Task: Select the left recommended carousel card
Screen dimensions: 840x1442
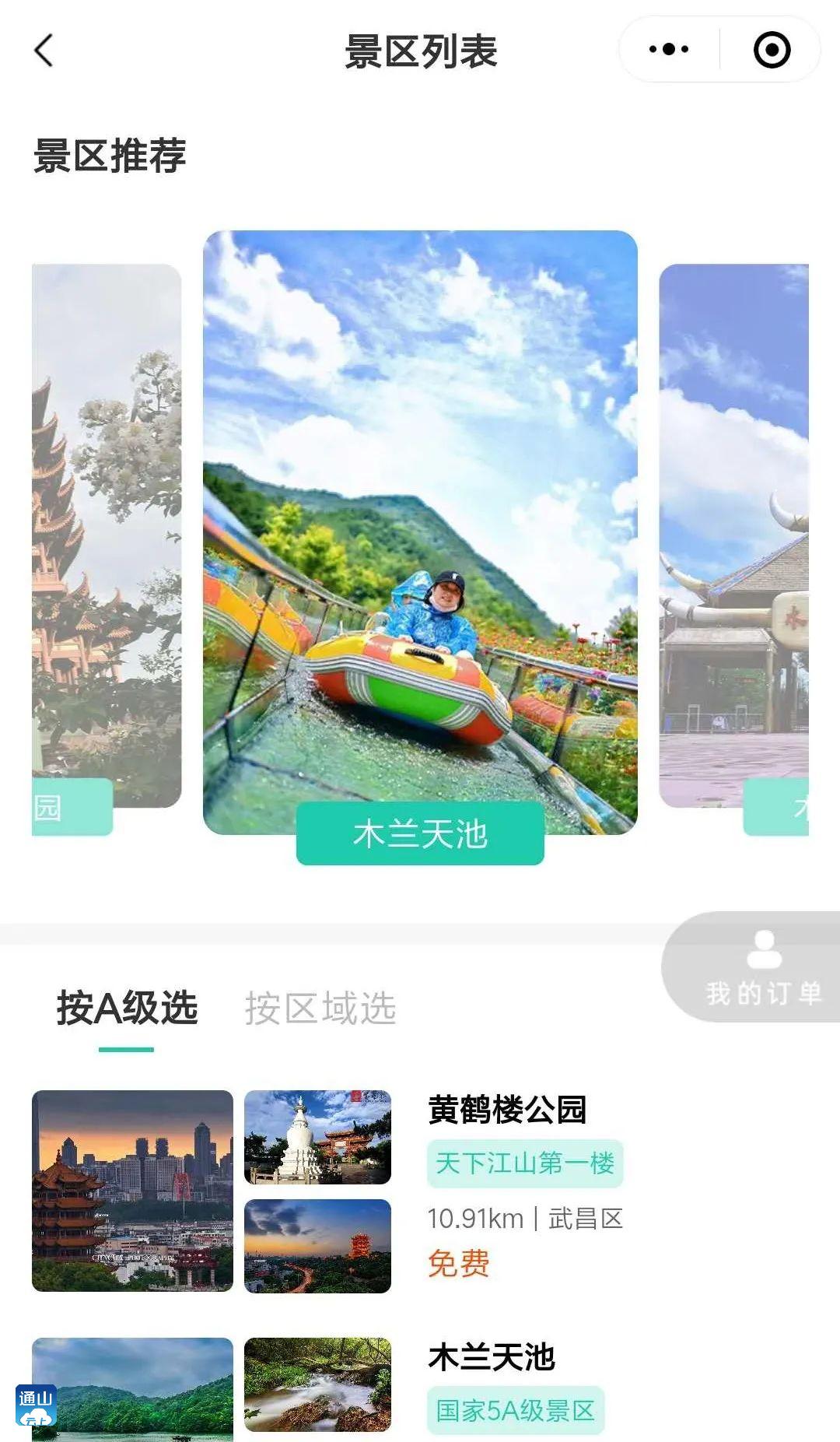Action: tap(107, 537)
